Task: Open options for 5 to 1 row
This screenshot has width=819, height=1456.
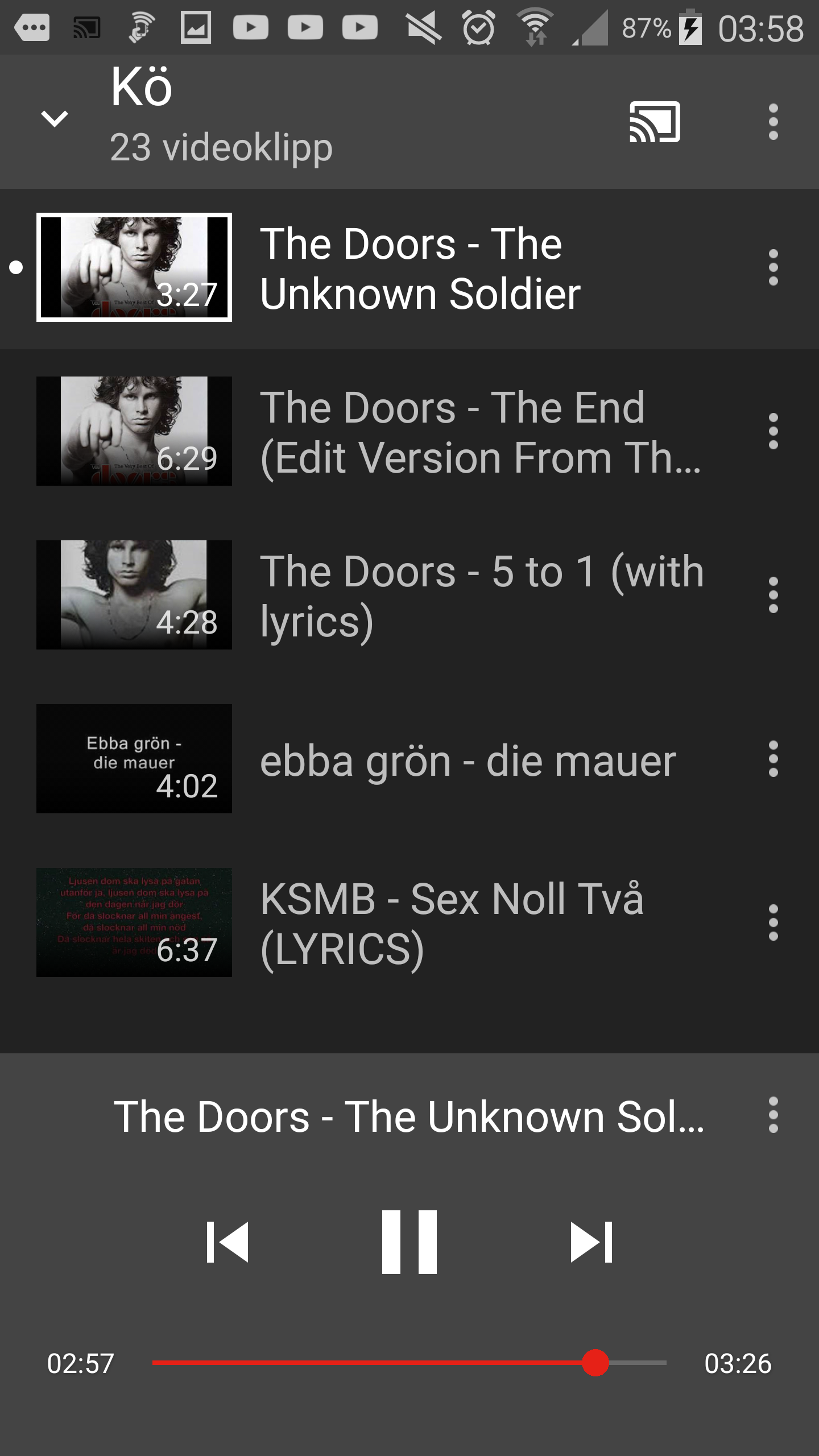Action: coord(773,595)
